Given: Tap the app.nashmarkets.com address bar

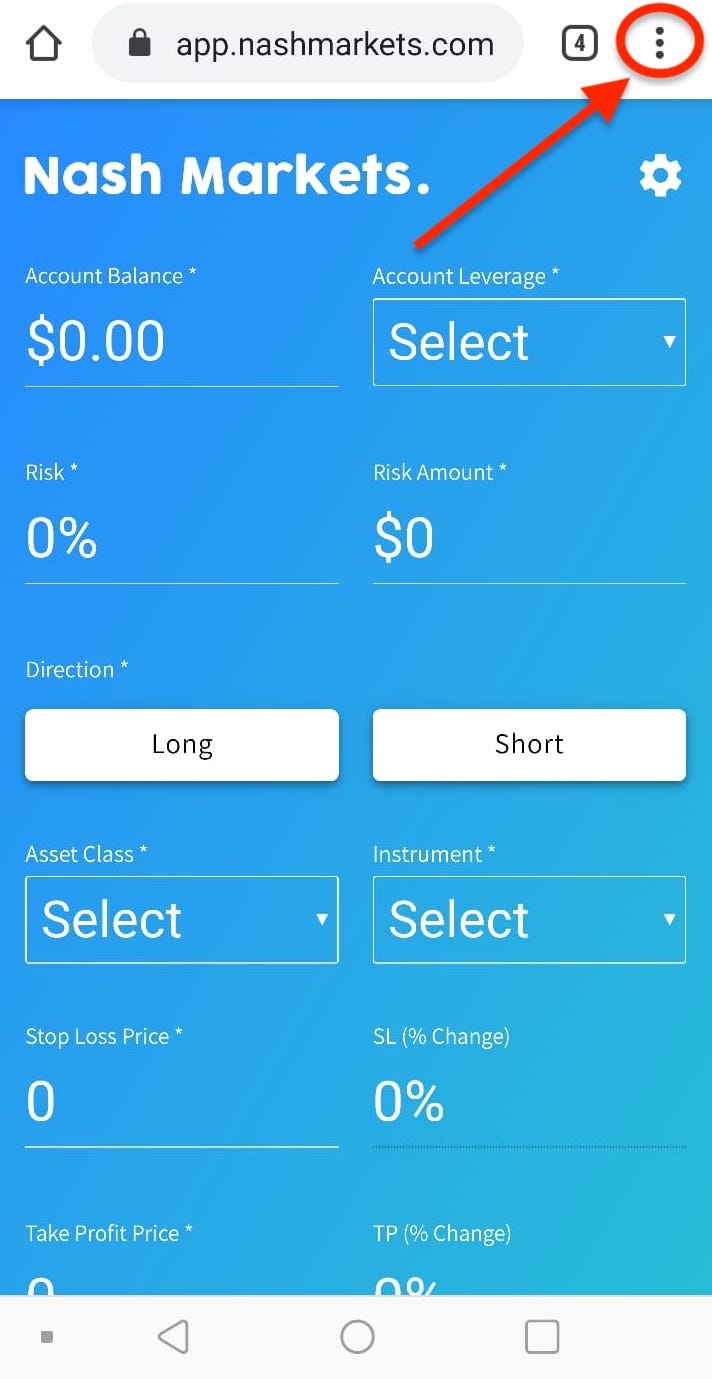Looking at the screenshot, I should pos(308,44).
